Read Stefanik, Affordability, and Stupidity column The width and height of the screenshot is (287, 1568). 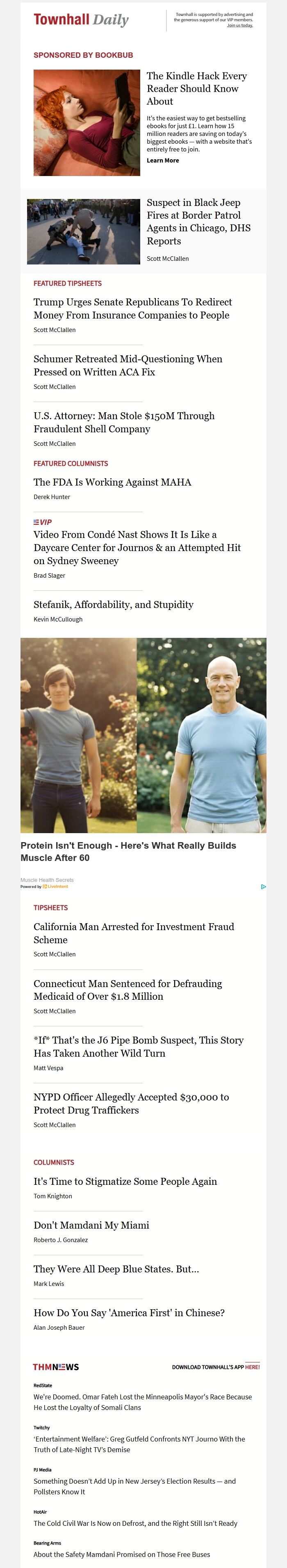click(113, 604)
